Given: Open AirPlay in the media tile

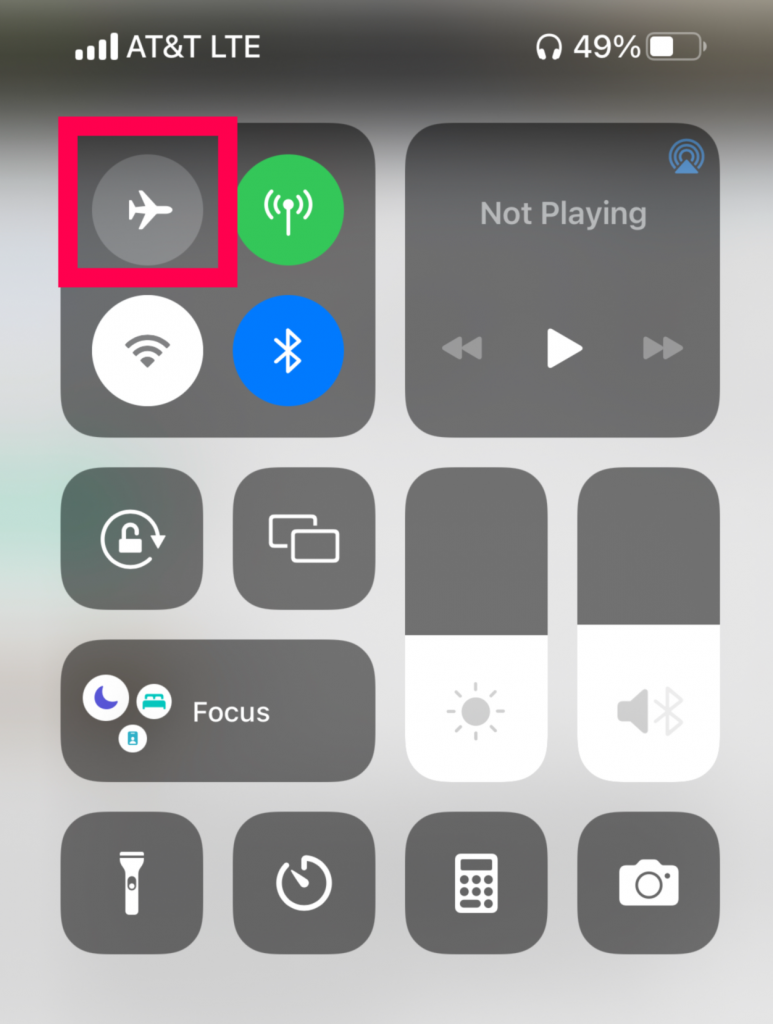Looking at the screenshot, I should pyautogui.click(x=685, y=157).
